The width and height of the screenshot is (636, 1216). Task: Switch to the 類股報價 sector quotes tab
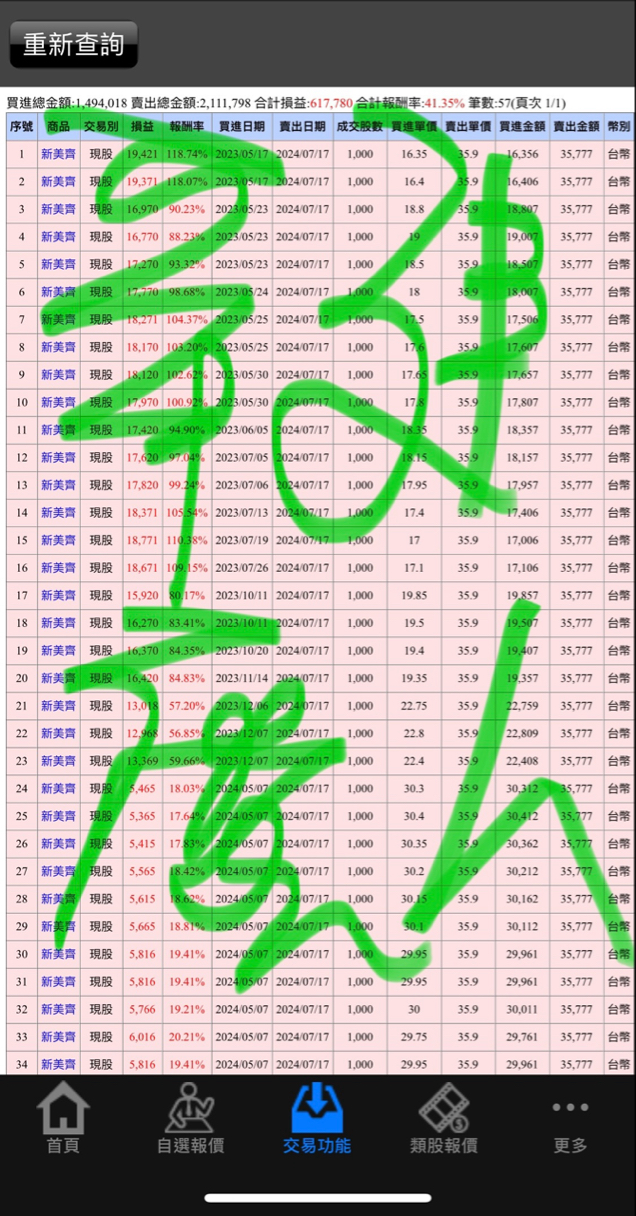tap(444, 1118)
